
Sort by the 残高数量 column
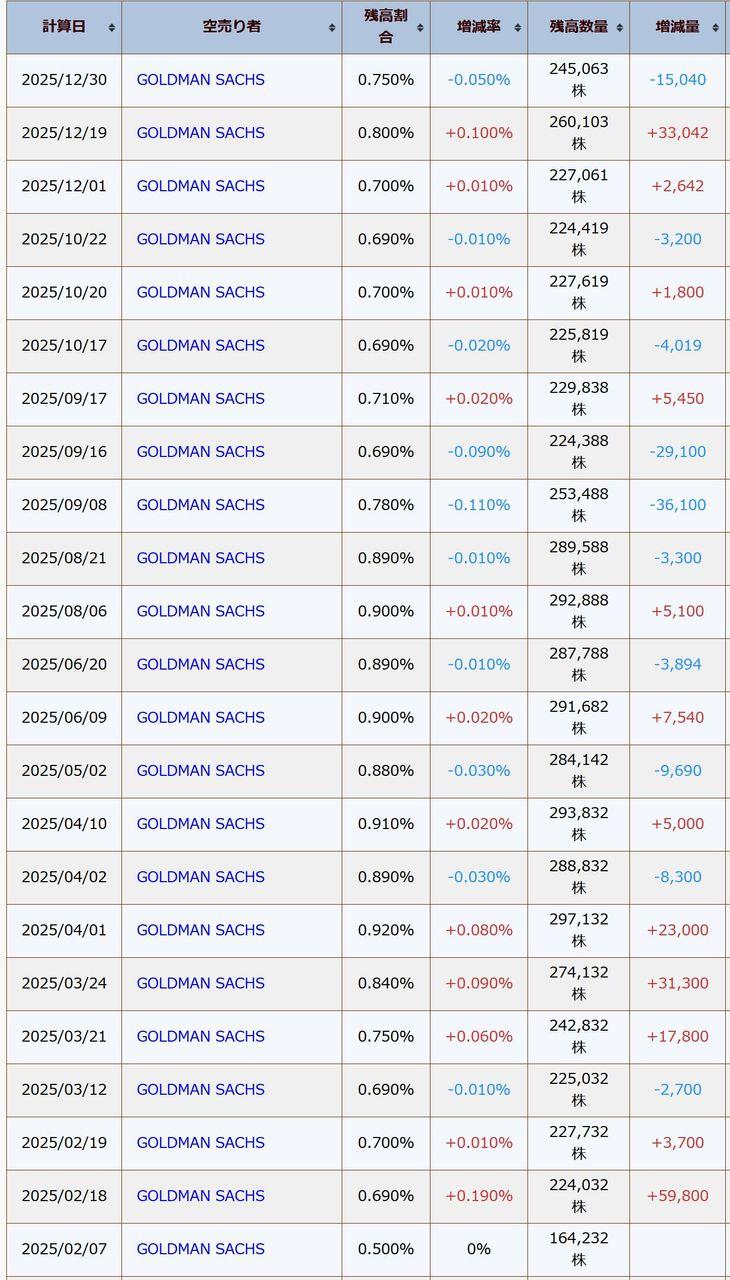pyautogui.click(x=579, y=27)
